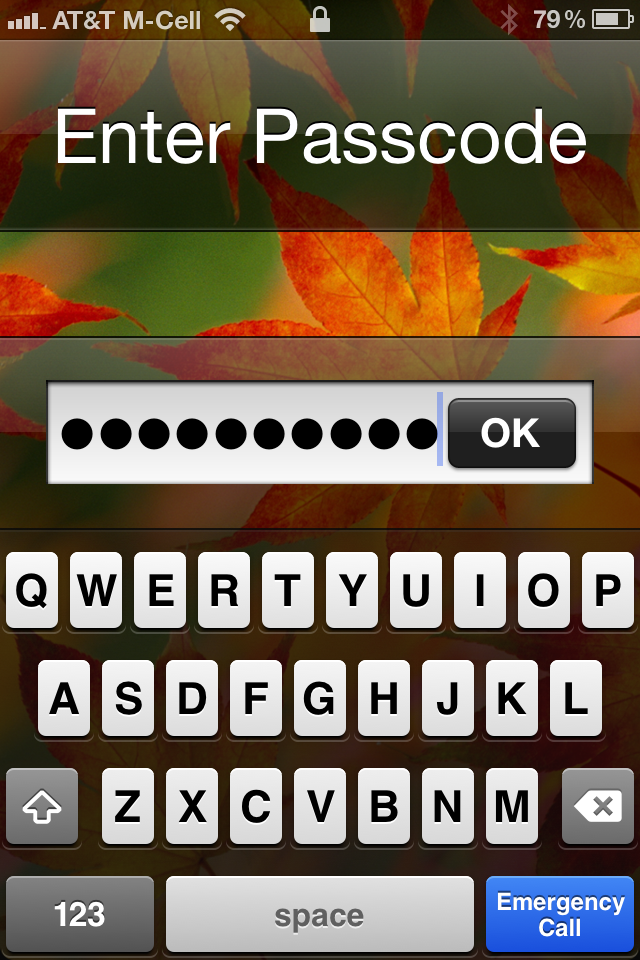The width and height of the screenshot is (640, 960).
Task: Make an Emergency Call
Action: tap(559, 914)
